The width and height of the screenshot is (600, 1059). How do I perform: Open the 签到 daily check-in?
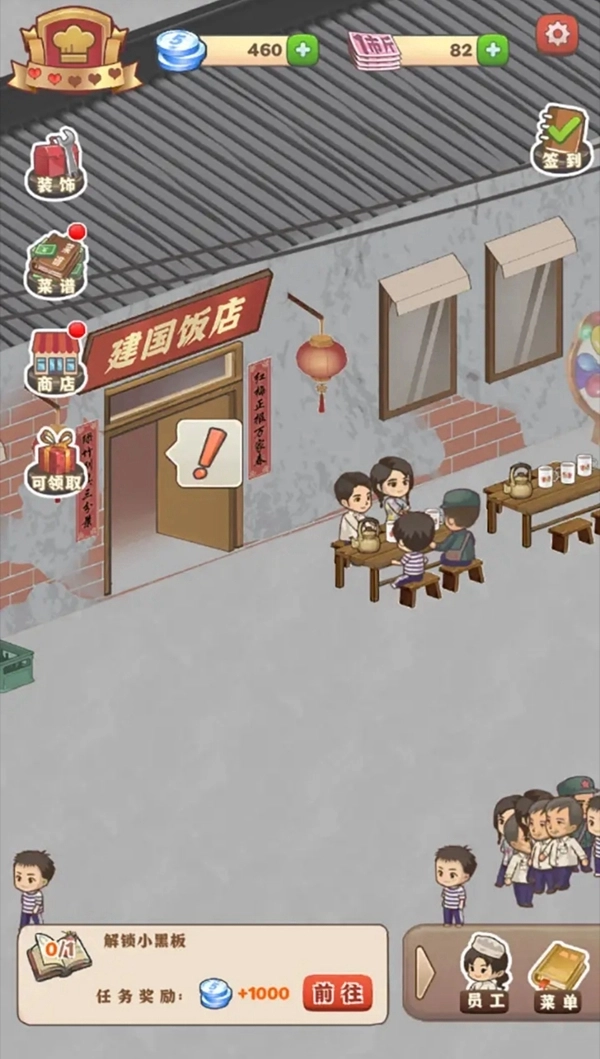pos(561,141)
